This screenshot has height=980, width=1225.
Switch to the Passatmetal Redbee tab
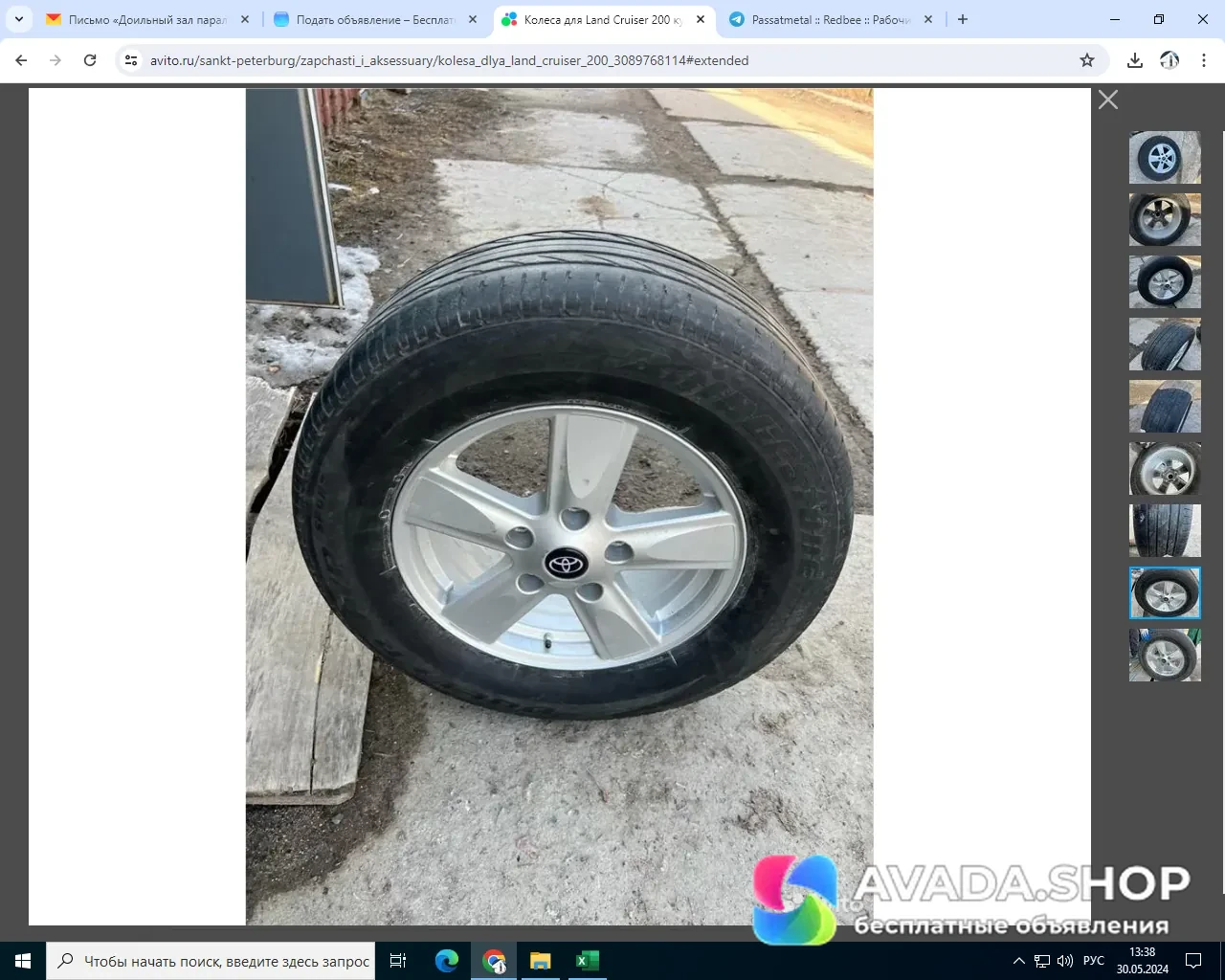829,19
